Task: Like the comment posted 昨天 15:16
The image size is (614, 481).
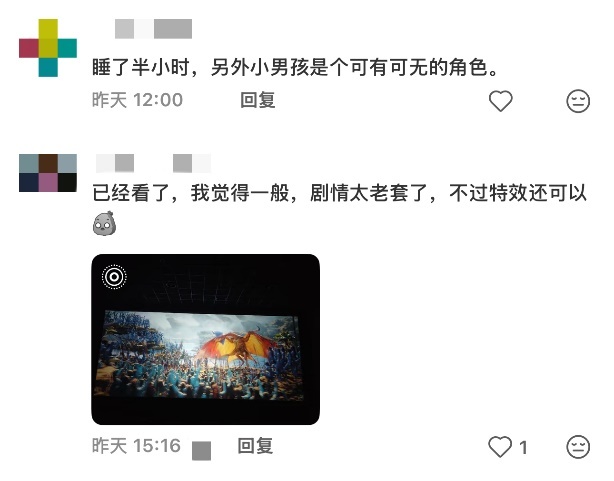Action: click(500, 447)
